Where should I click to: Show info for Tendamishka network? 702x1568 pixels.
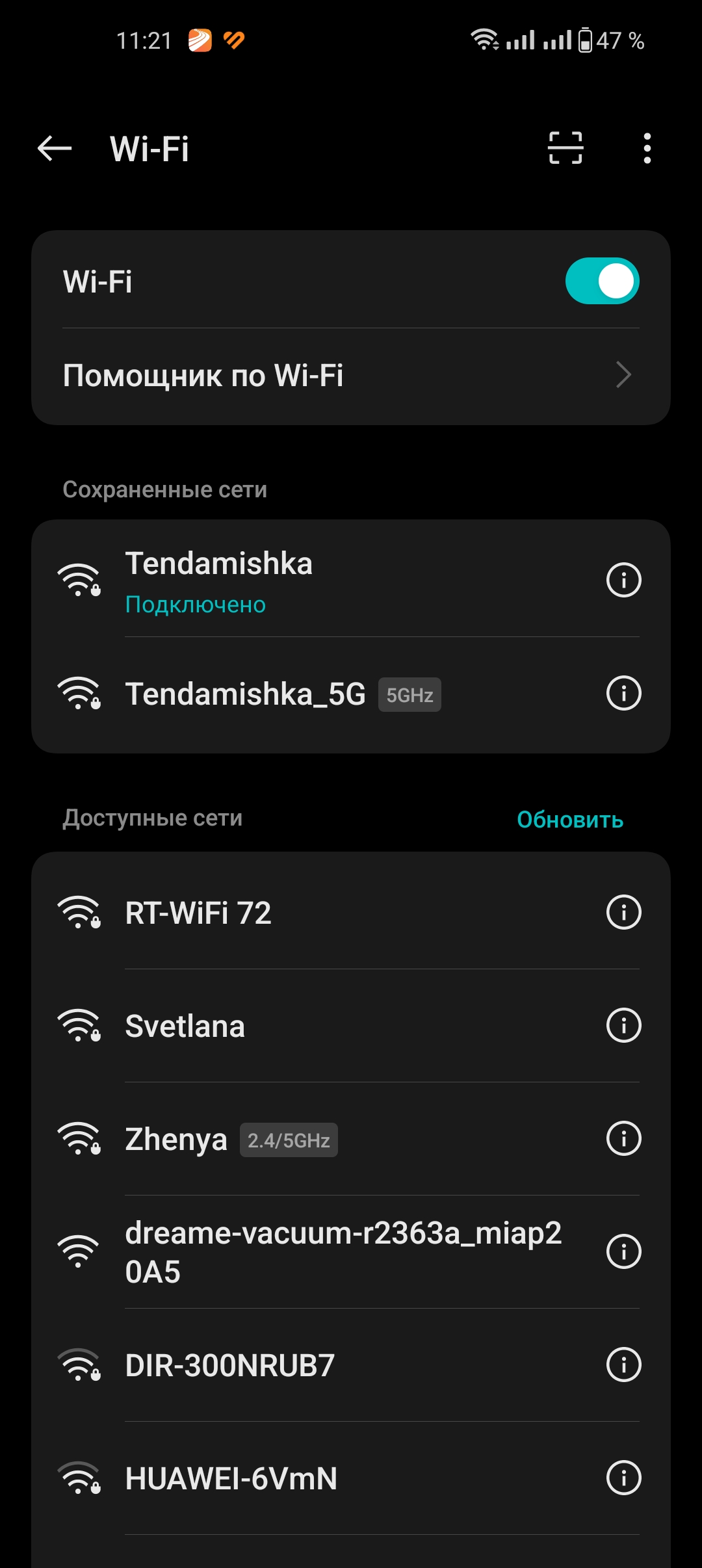pos(623,580)
